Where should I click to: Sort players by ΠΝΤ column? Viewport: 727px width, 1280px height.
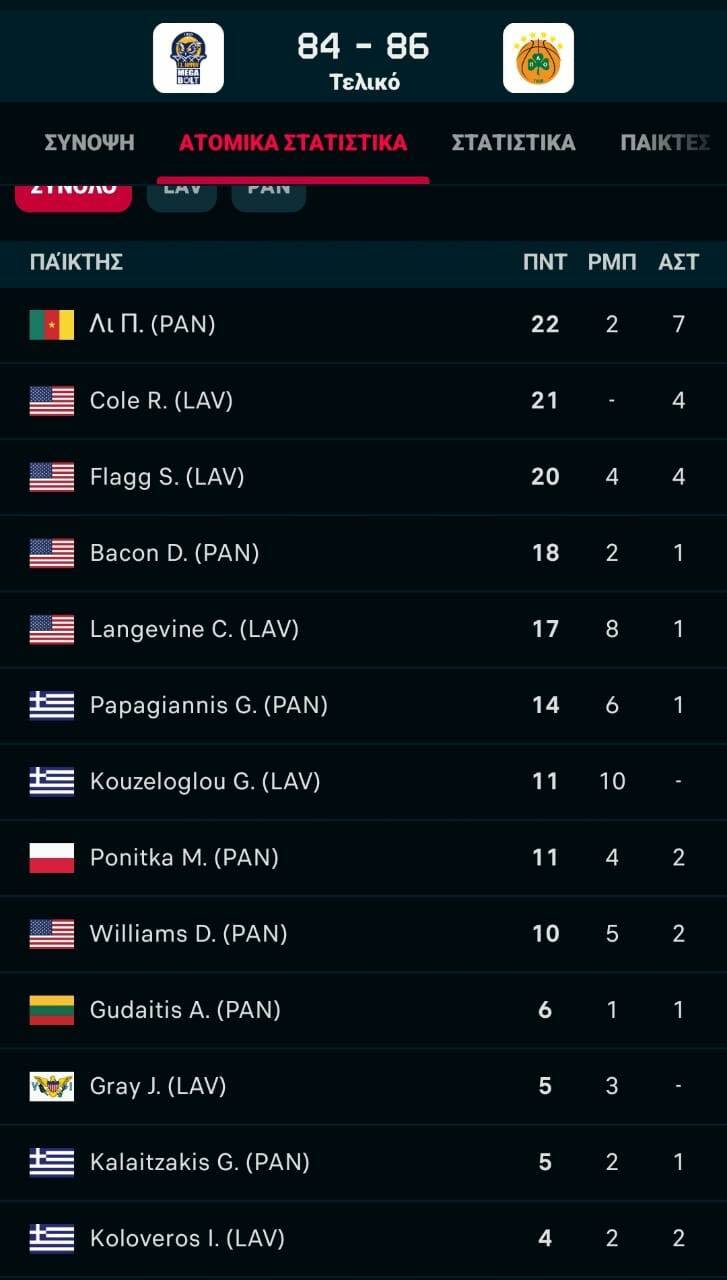tap(545, 262)
